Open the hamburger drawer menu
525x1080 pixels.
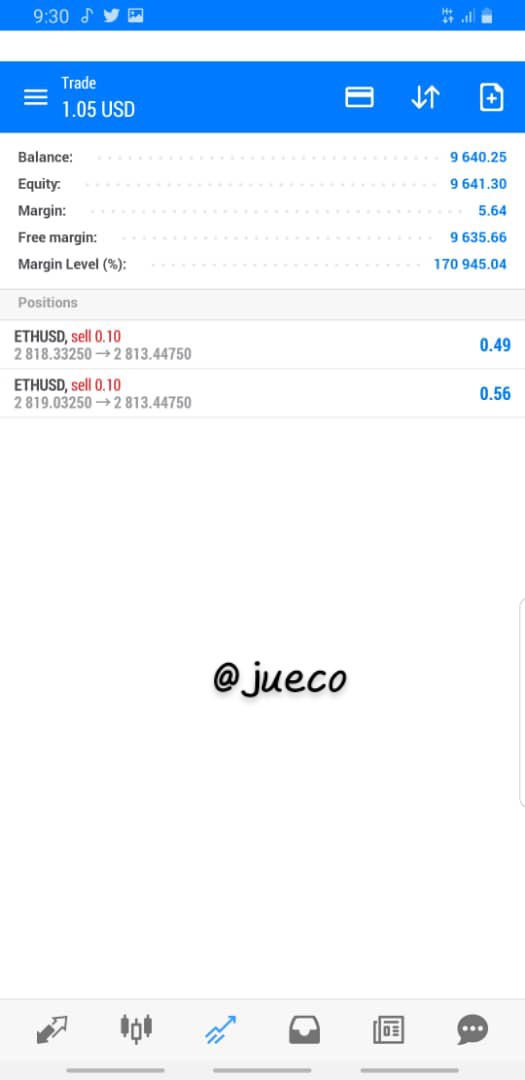pos(36,97)
